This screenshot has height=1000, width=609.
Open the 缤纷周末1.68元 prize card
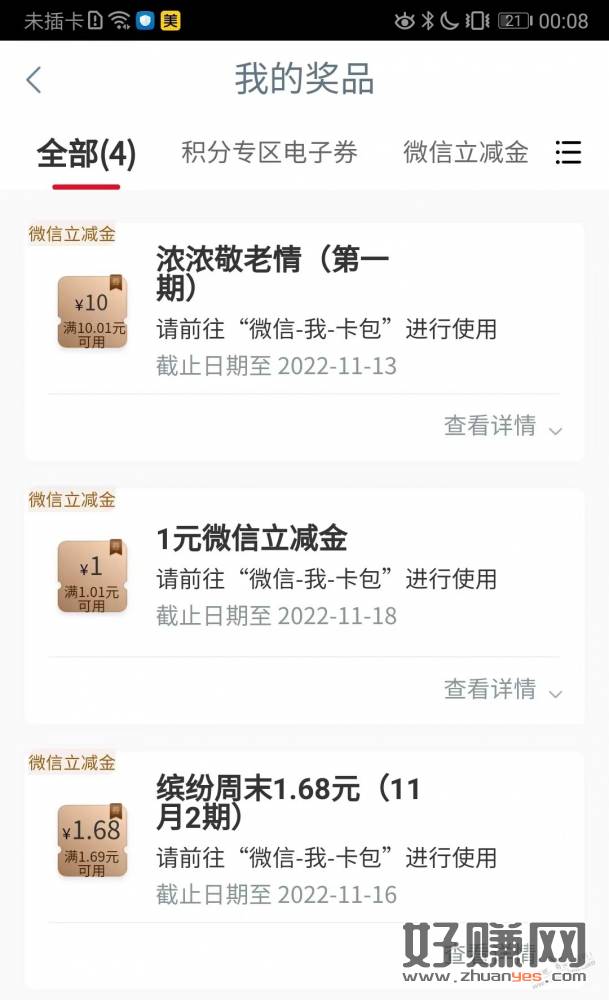[x=289, y=802]
